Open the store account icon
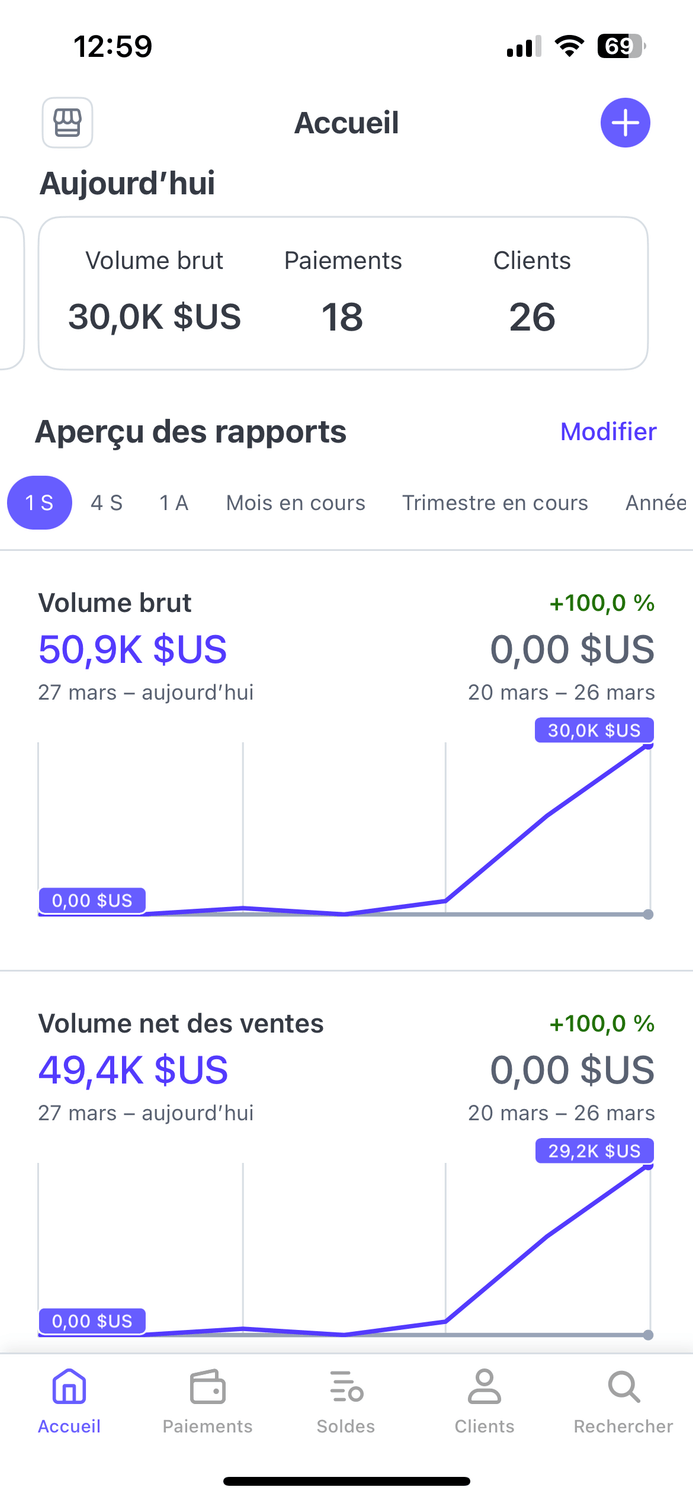Screen dimensions: 693x1500 coord(67,123)
